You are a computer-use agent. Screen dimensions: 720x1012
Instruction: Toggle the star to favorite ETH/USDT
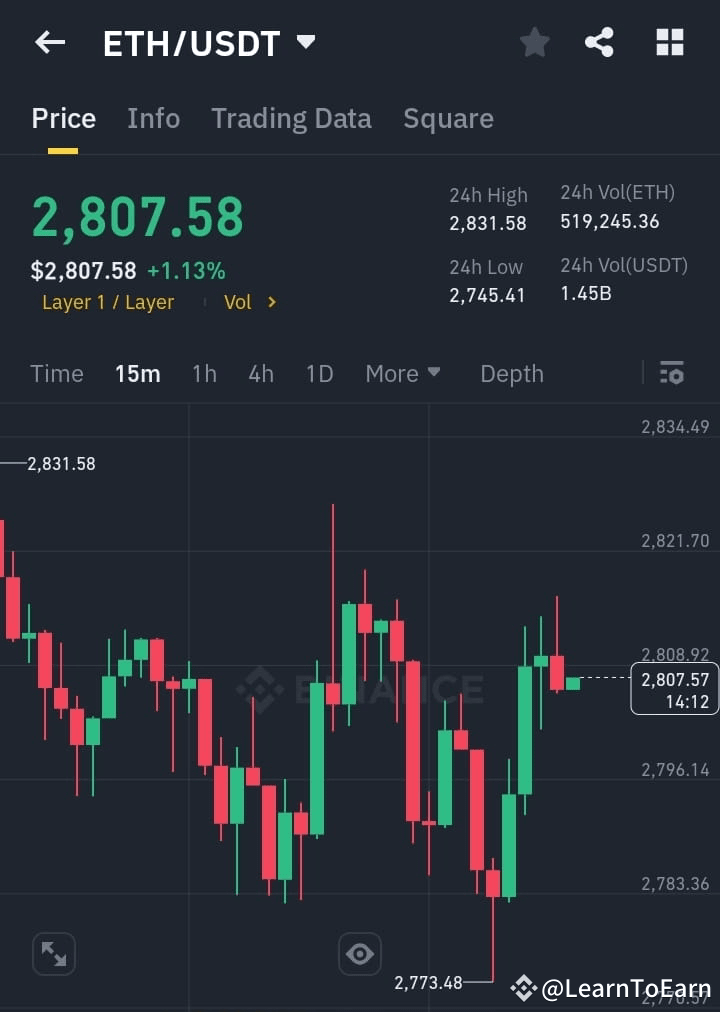coord(534,42)
